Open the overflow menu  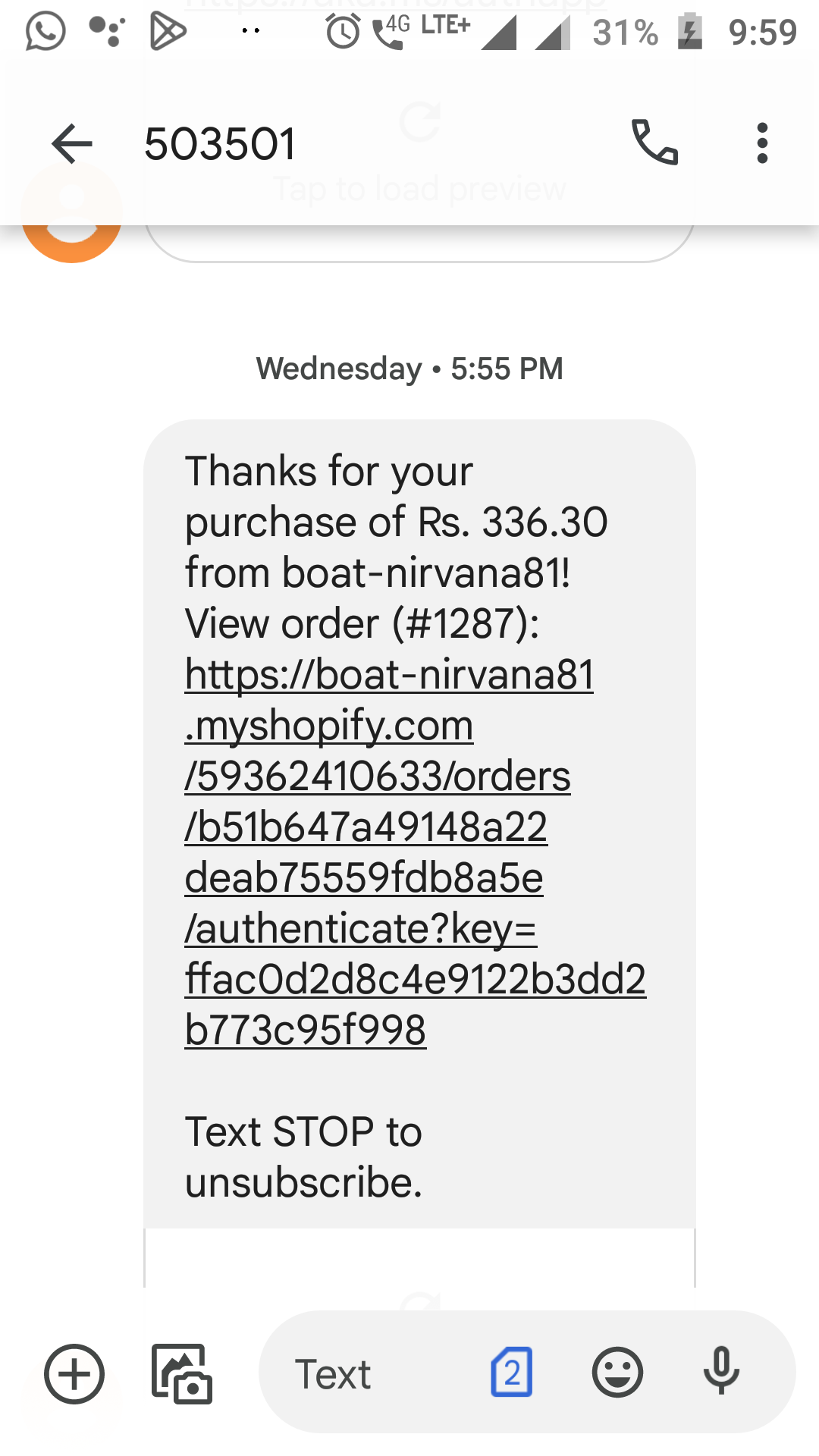[x=762, y=143]
